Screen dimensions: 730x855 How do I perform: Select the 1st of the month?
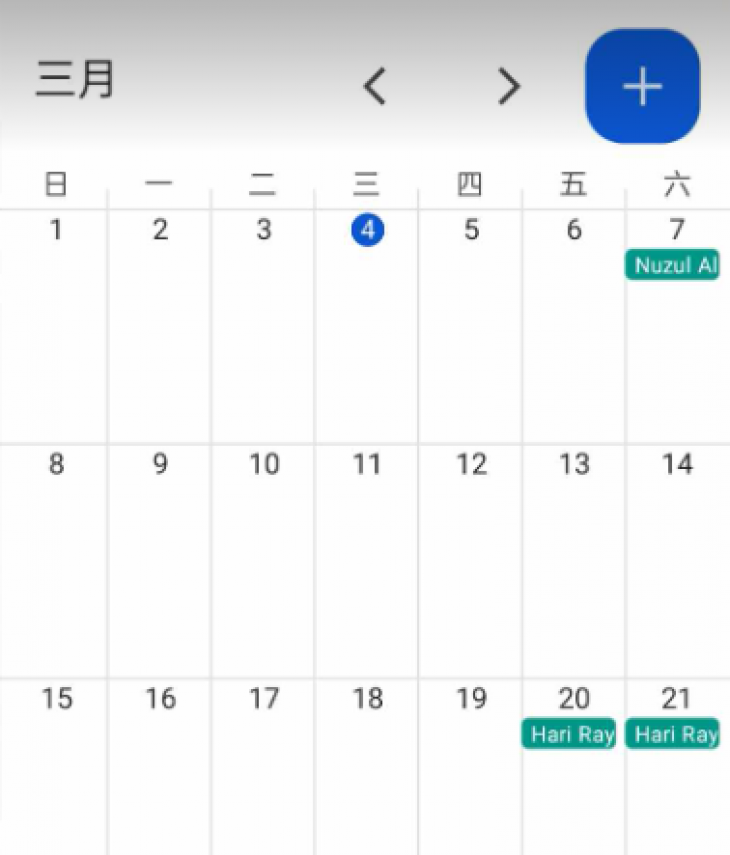click(x=56, y=231)
